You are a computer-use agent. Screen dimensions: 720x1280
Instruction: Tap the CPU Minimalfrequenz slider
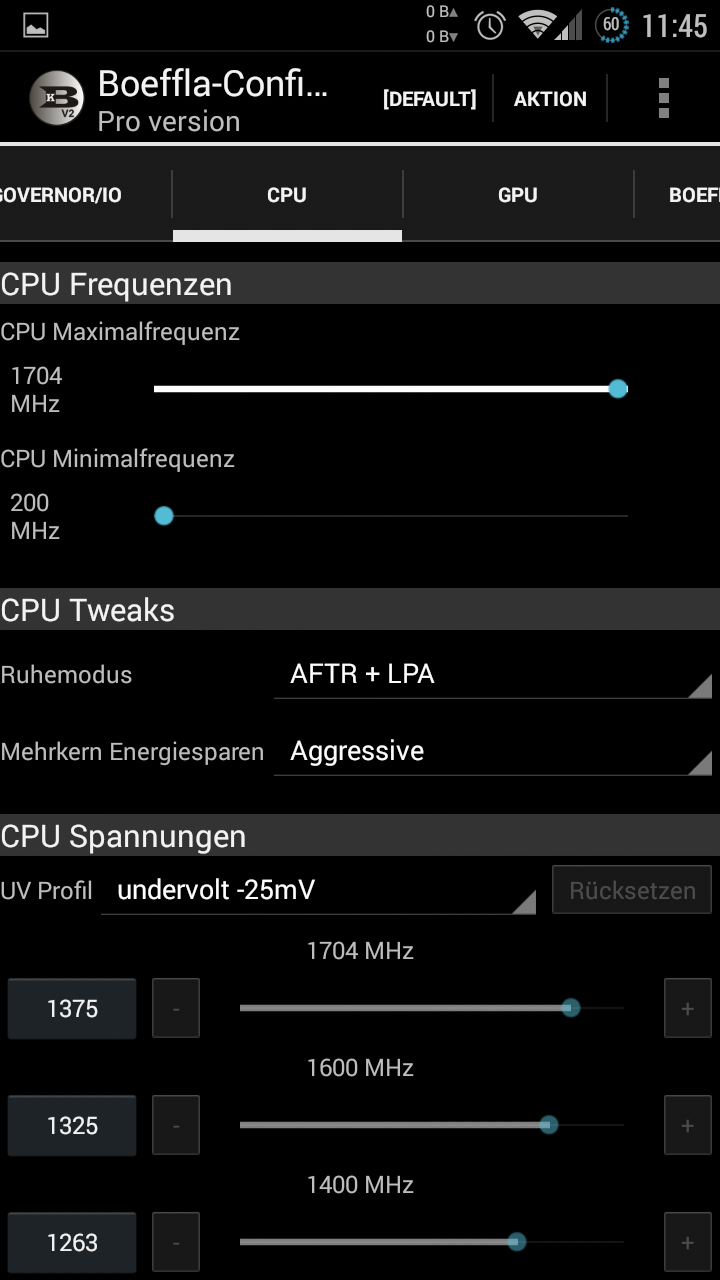tap(390, 516)
